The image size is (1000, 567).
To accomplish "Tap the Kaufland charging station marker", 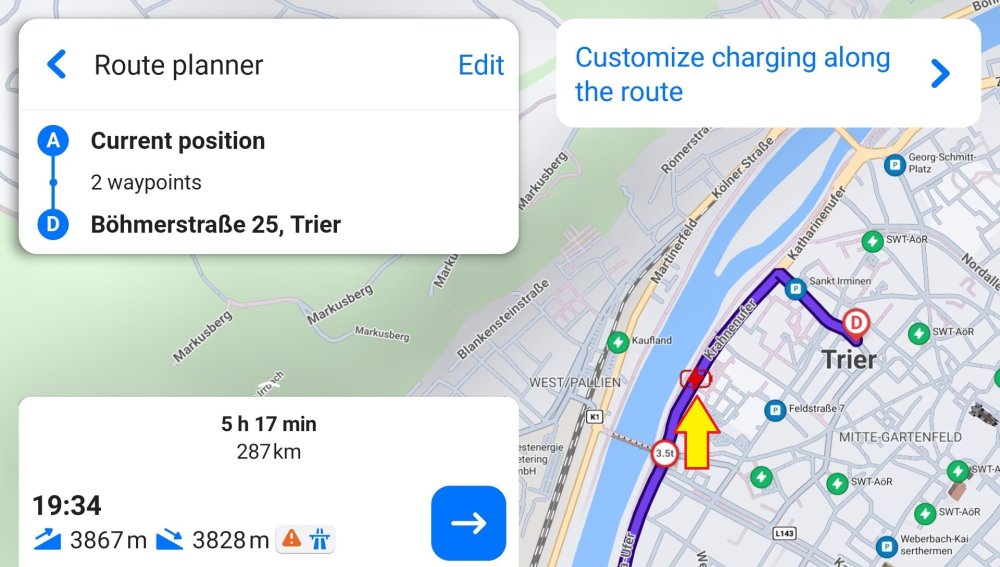I will pyautogui.click(x=619, y=342).
